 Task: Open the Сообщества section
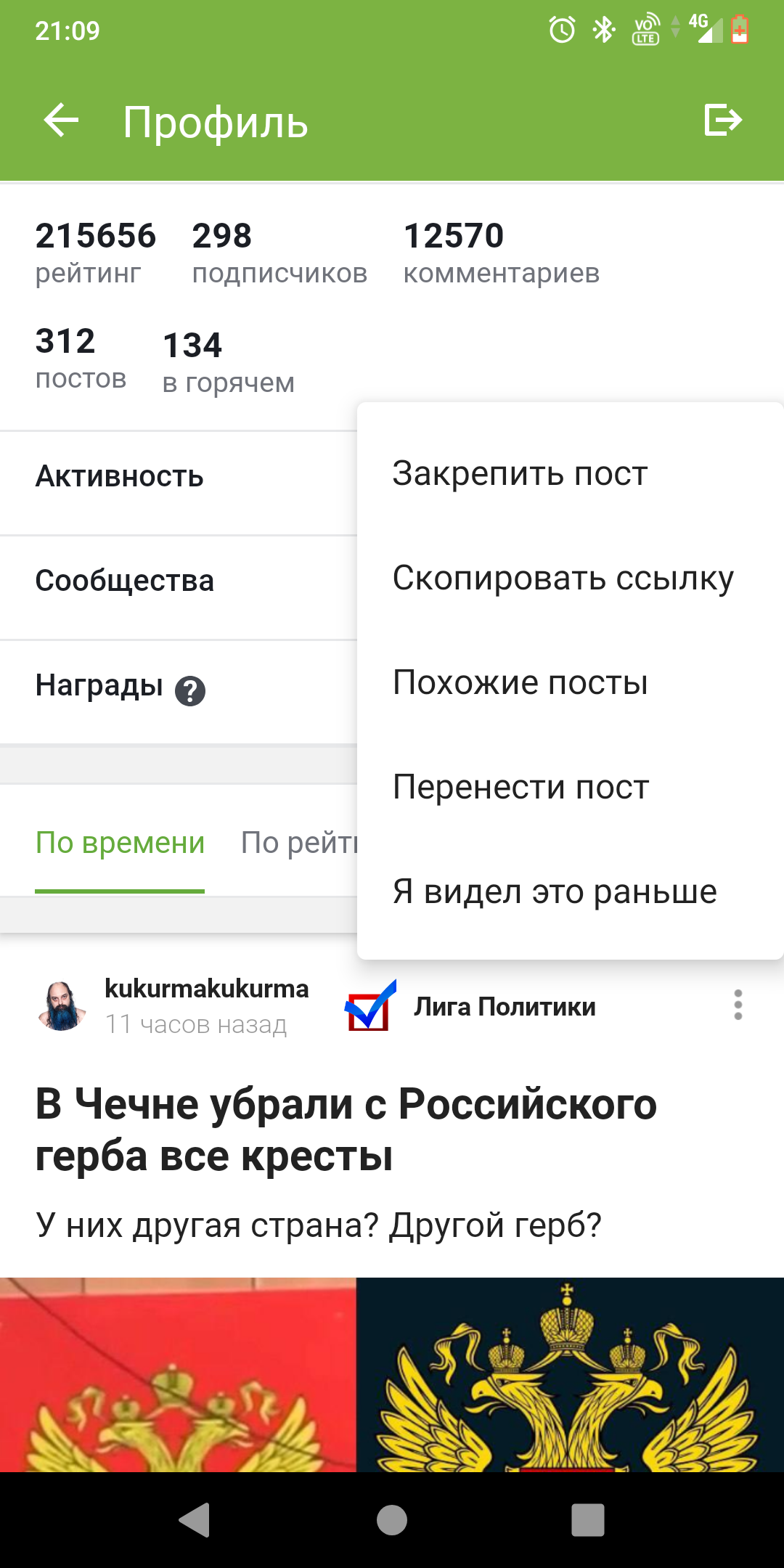(125, 581)
